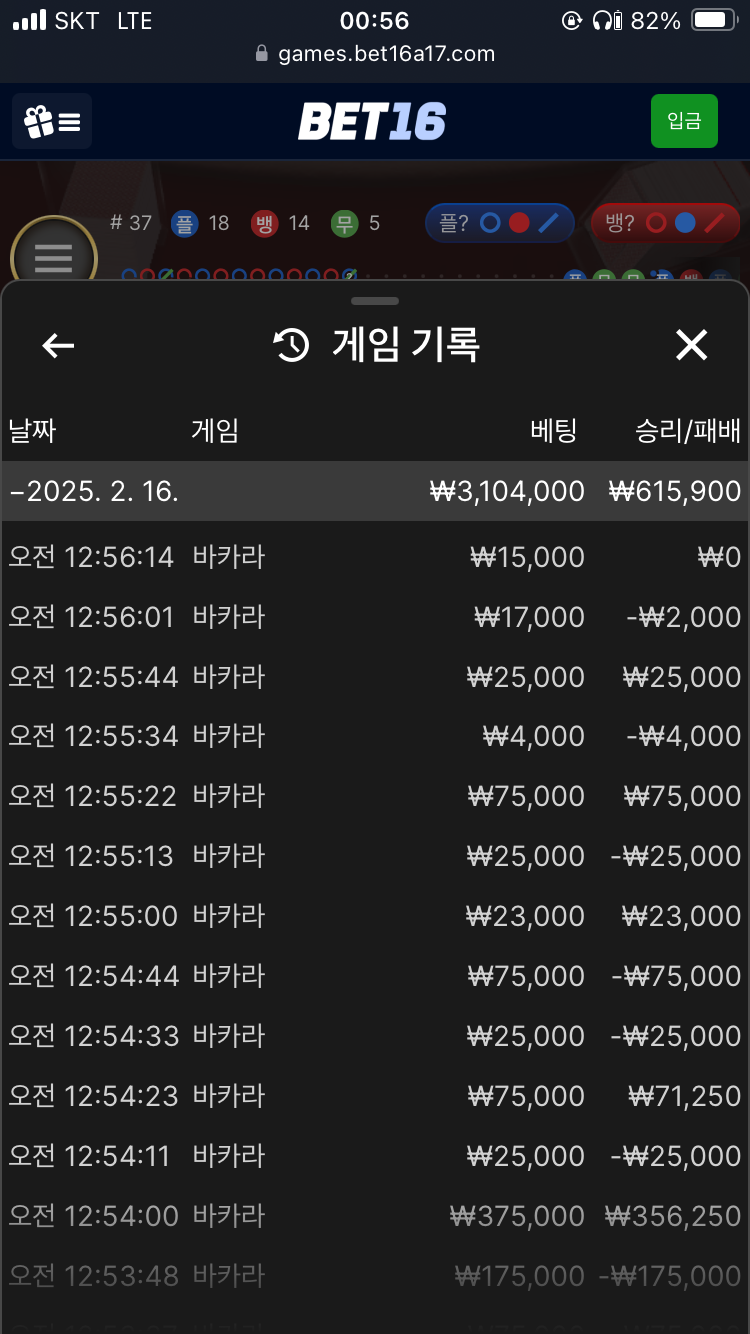Tap the 플? player prediction button
This screenshot has height=1334, width=750.
(500, 223)
